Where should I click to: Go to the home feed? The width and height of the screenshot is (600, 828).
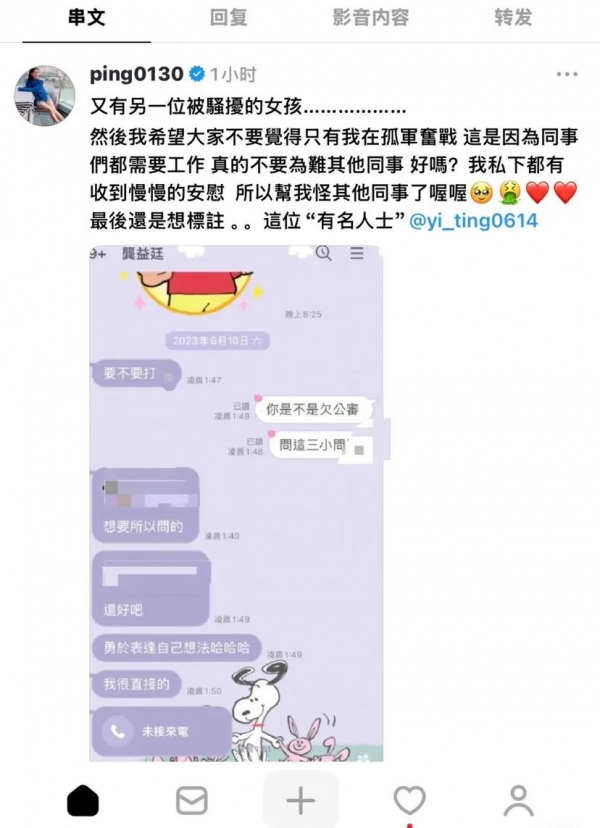tap(83, 800)
